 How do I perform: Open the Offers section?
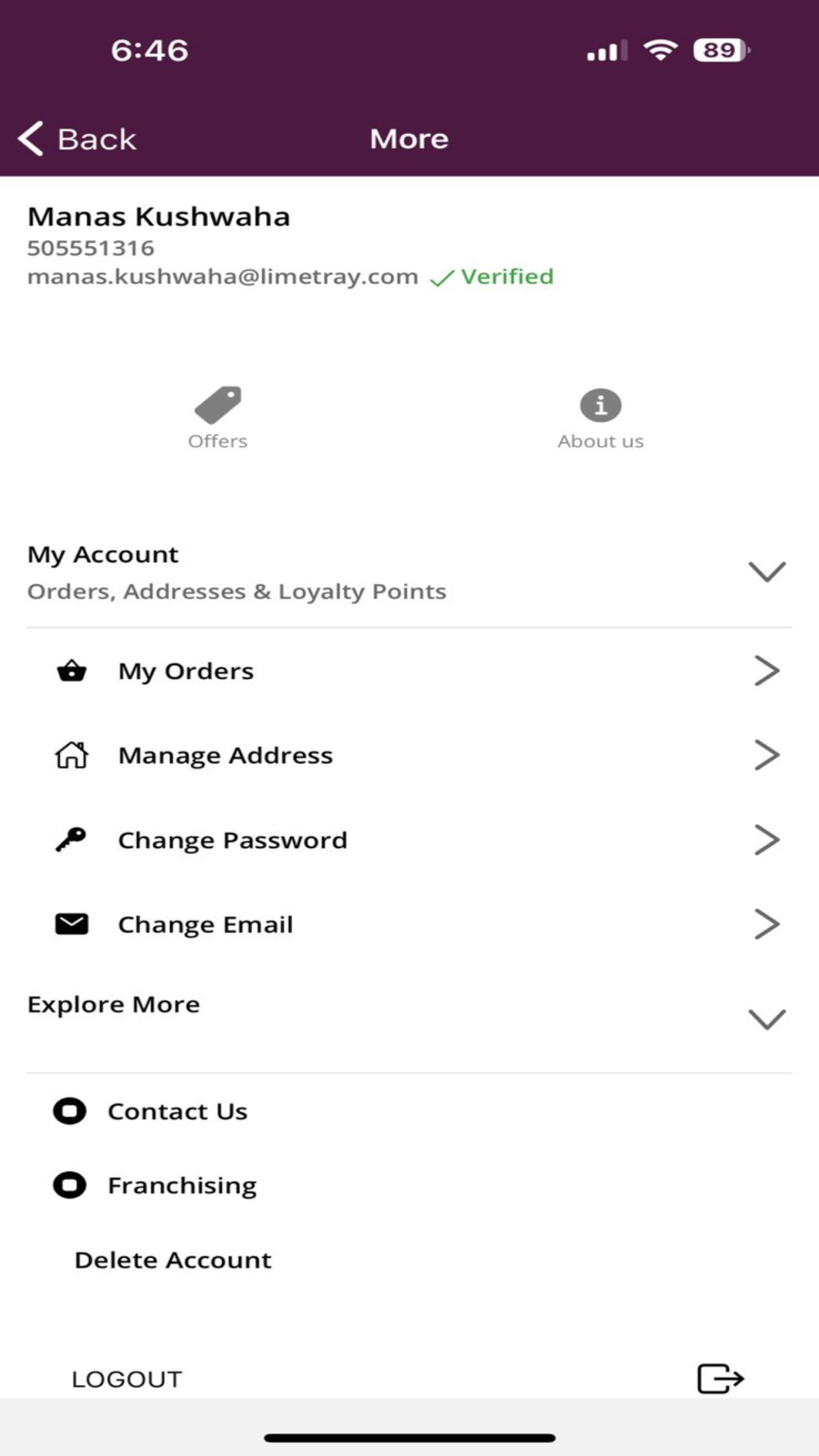218,418
